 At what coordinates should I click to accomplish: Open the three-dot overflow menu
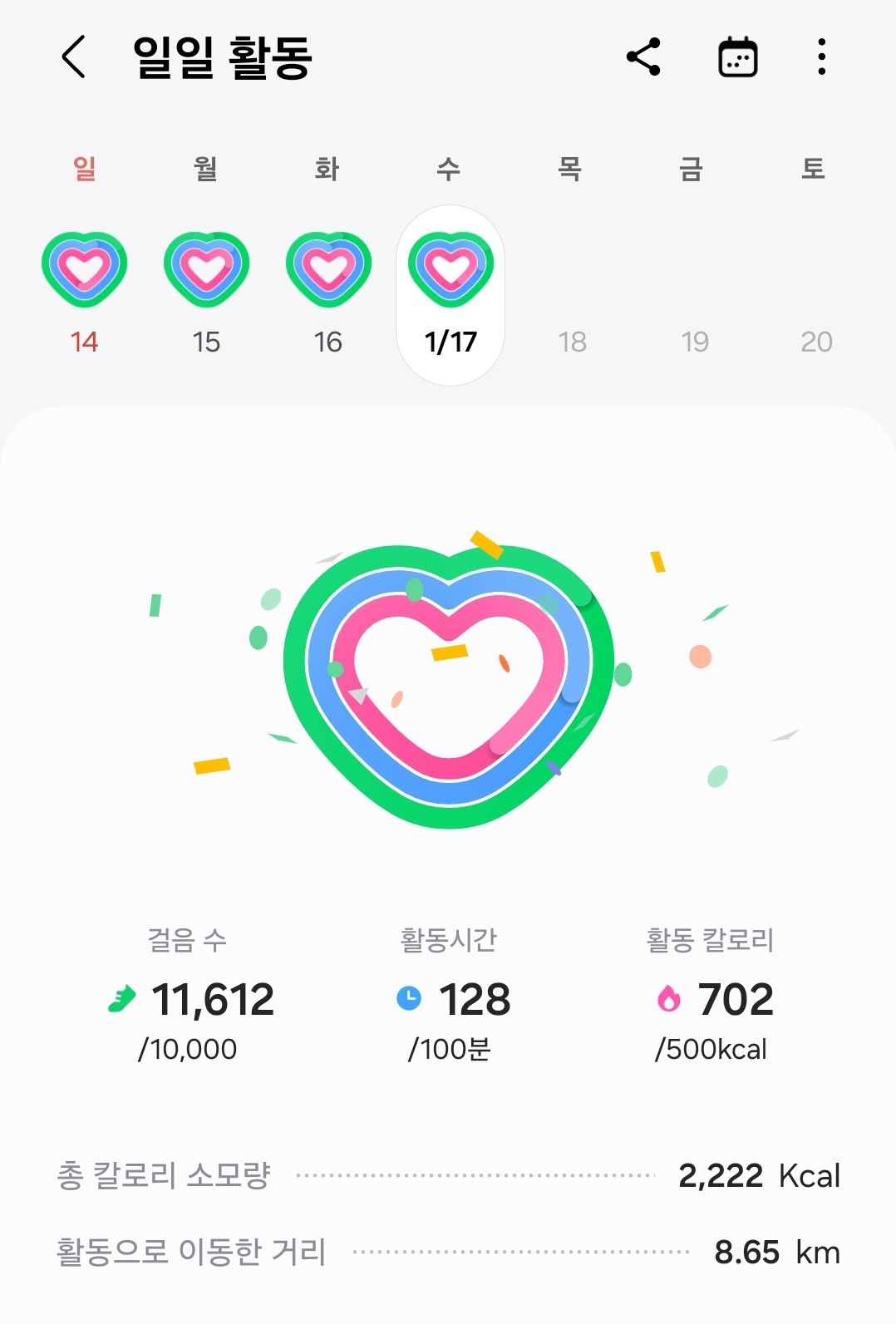(821, 57)
